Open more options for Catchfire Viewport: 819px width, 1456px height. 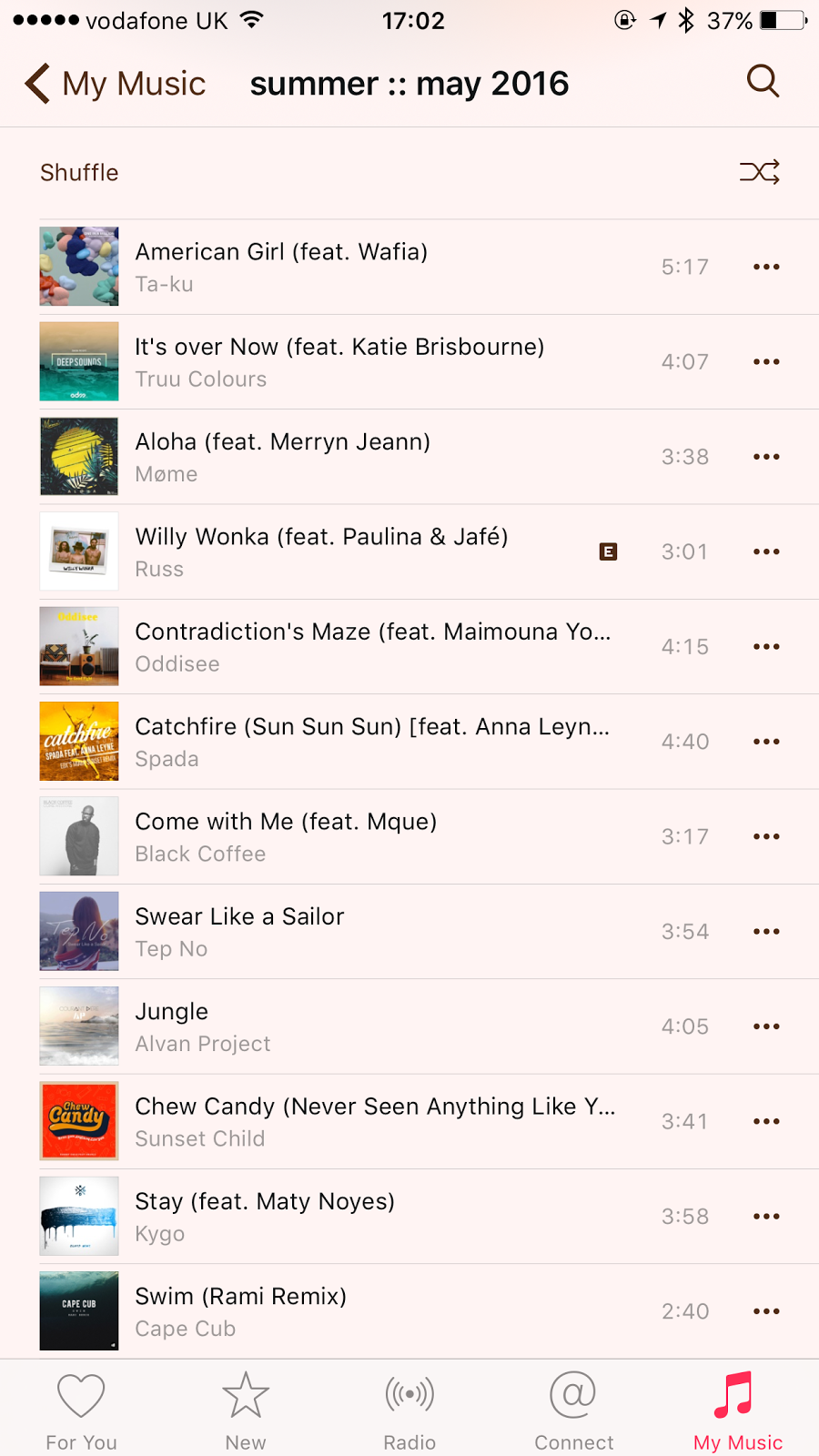pyautogui.click(x=766, y=742)
